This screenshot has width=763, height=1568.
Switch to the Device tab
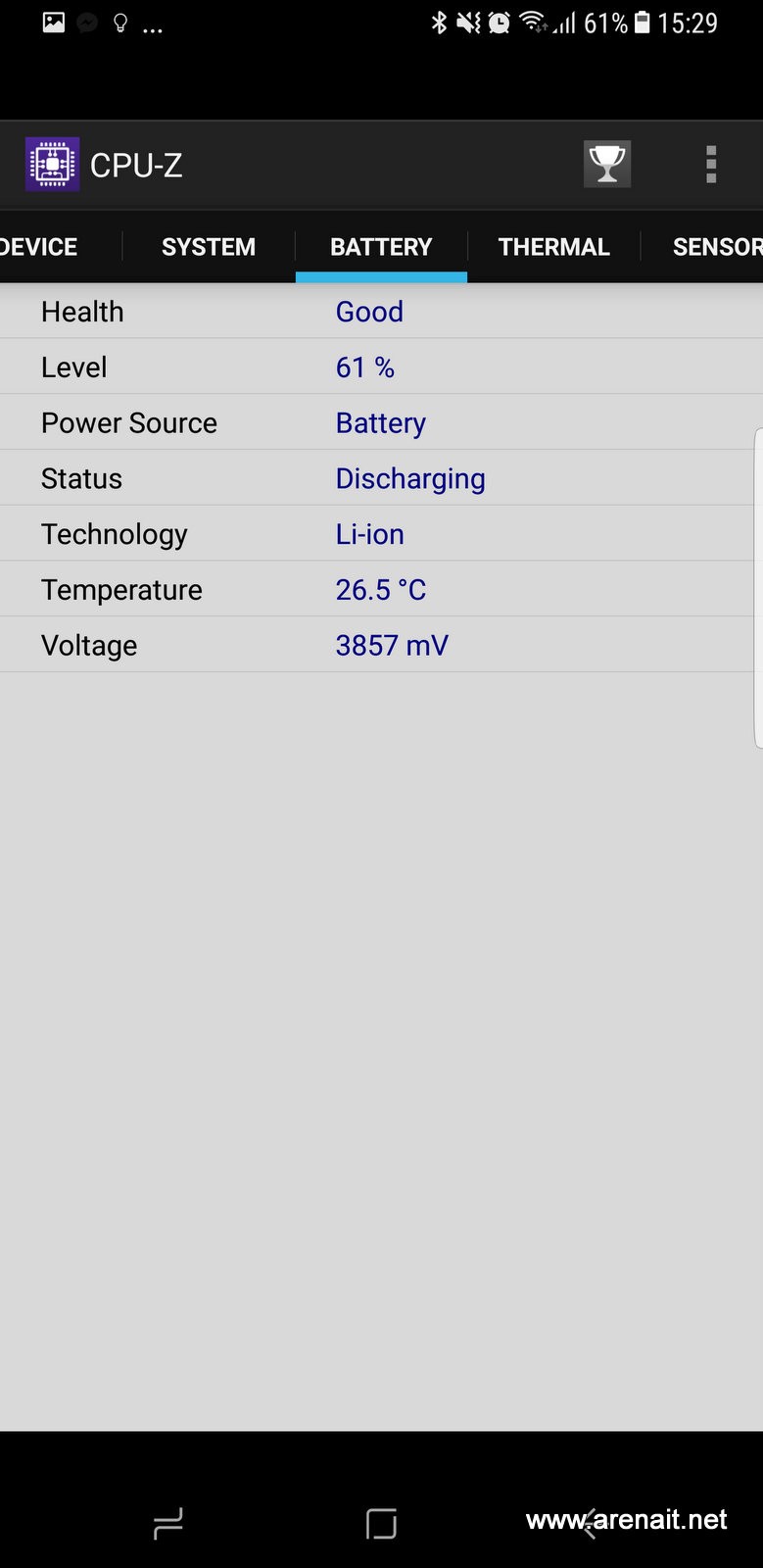pyautogui.click(x=39, y=247)
